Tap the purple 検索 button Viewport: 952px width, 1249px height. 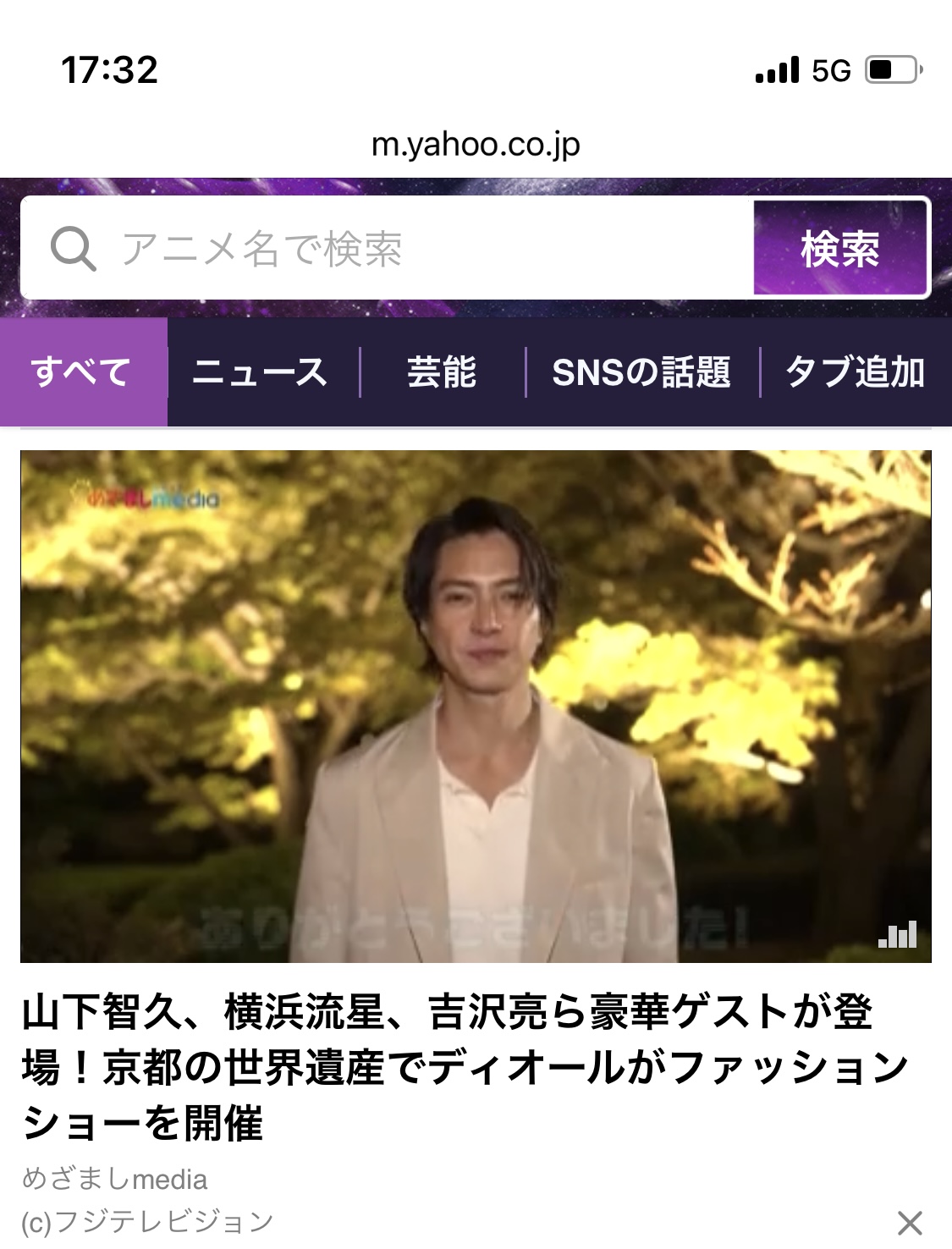[840, 248]
